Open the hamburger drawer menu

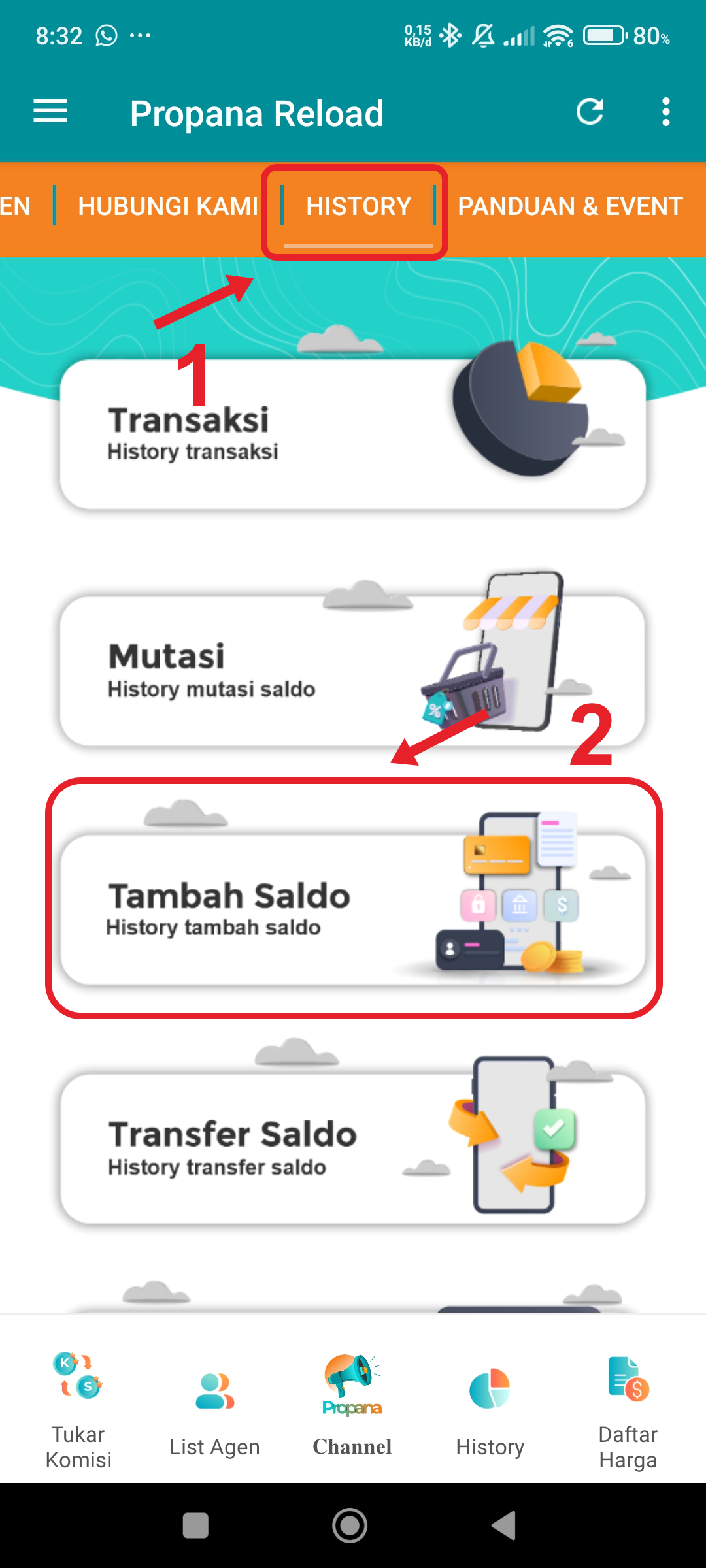click(x=50, y=112)
